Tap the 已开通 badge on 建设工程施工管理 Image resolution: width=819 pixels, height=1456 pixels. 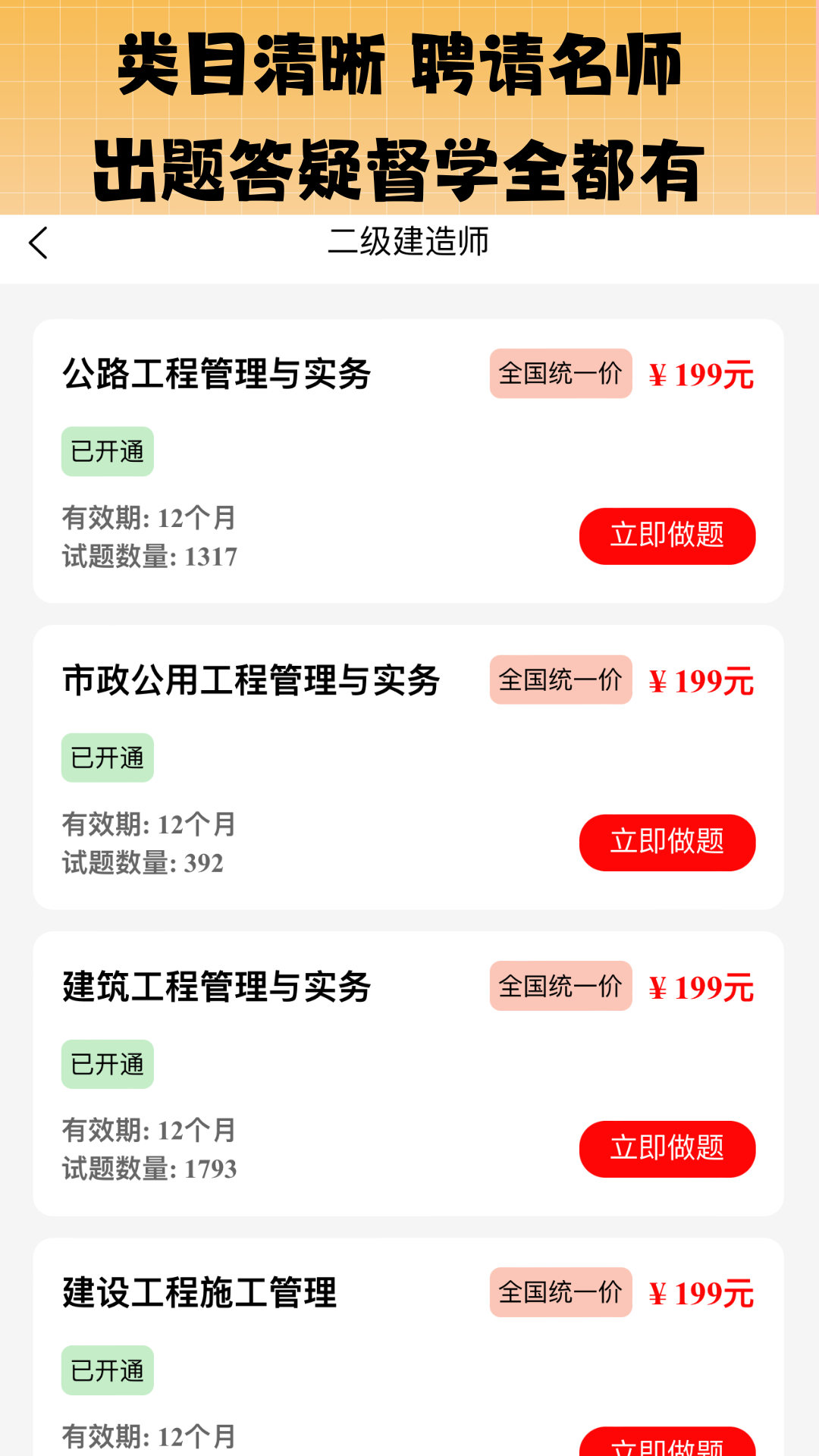pos(107,1370)
